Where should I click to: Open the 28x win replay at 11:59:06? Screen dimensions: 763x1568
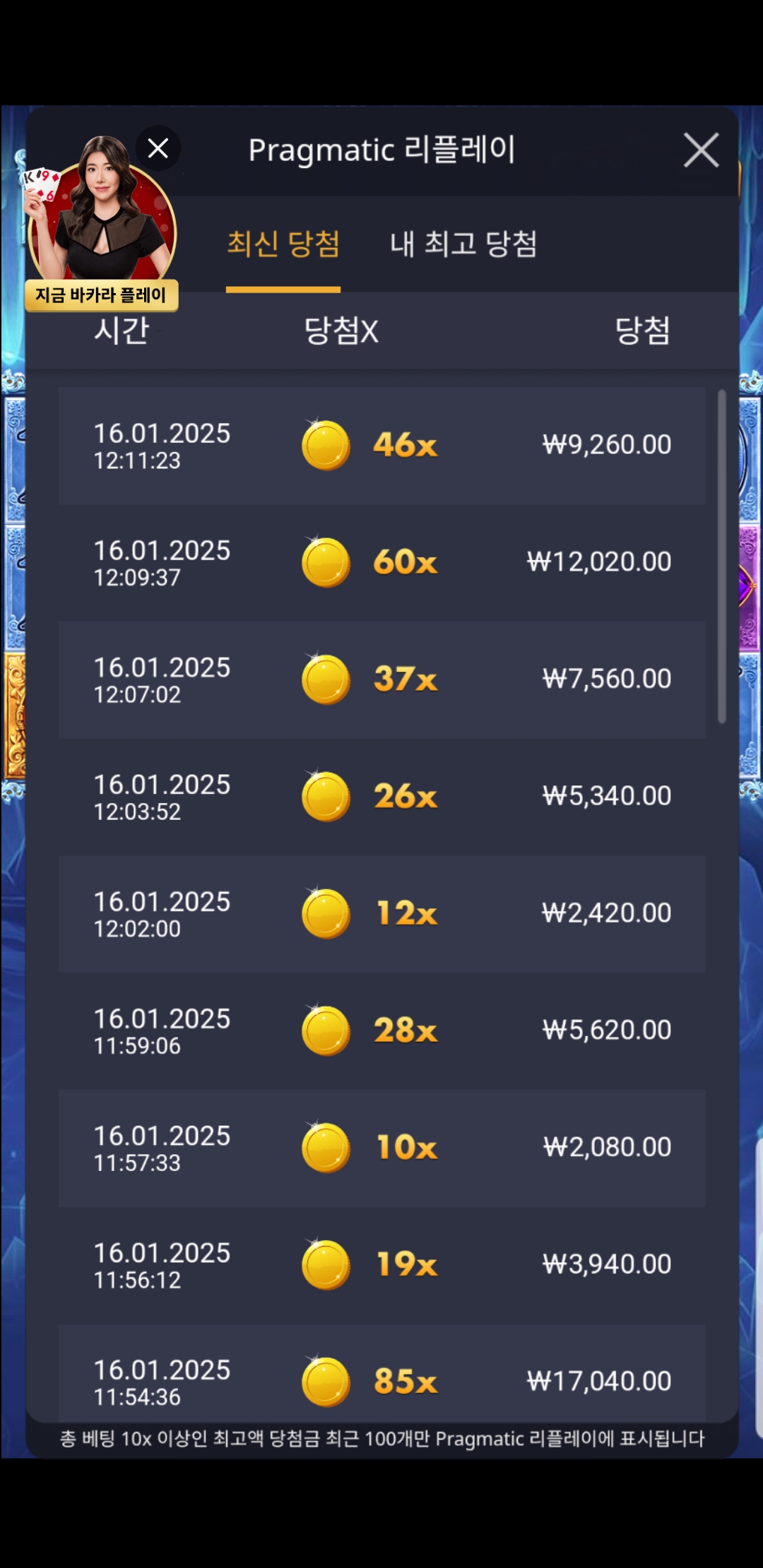click(x=381, y=1031)
